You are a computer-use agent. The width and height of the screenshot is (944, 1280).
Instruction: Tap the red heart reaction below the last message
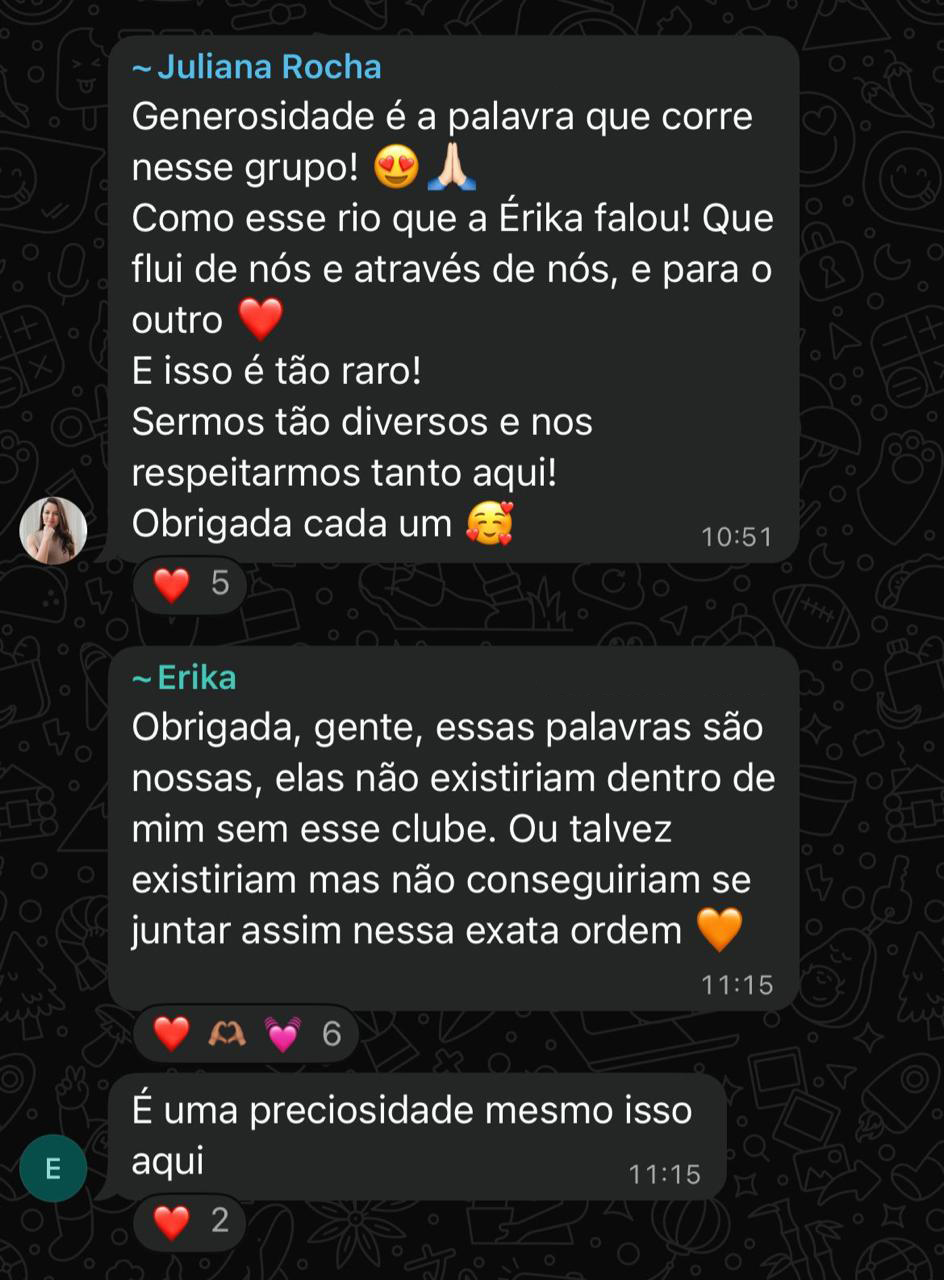click(x=169, y=1222)
